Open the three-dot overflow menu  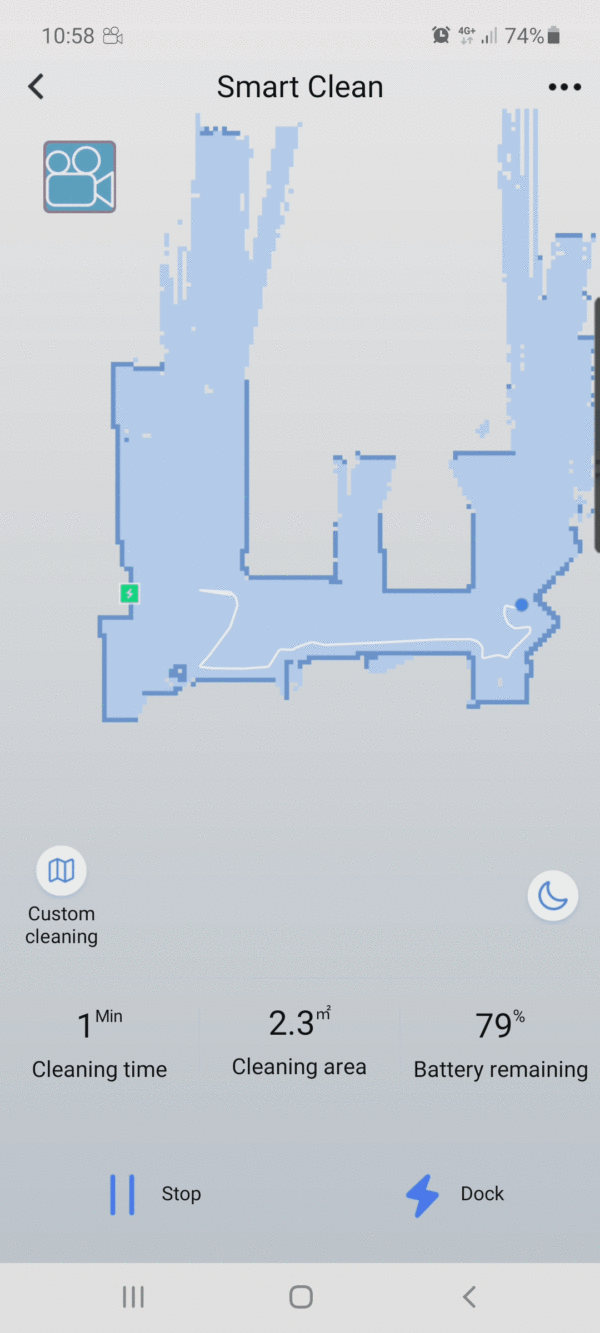564,87
